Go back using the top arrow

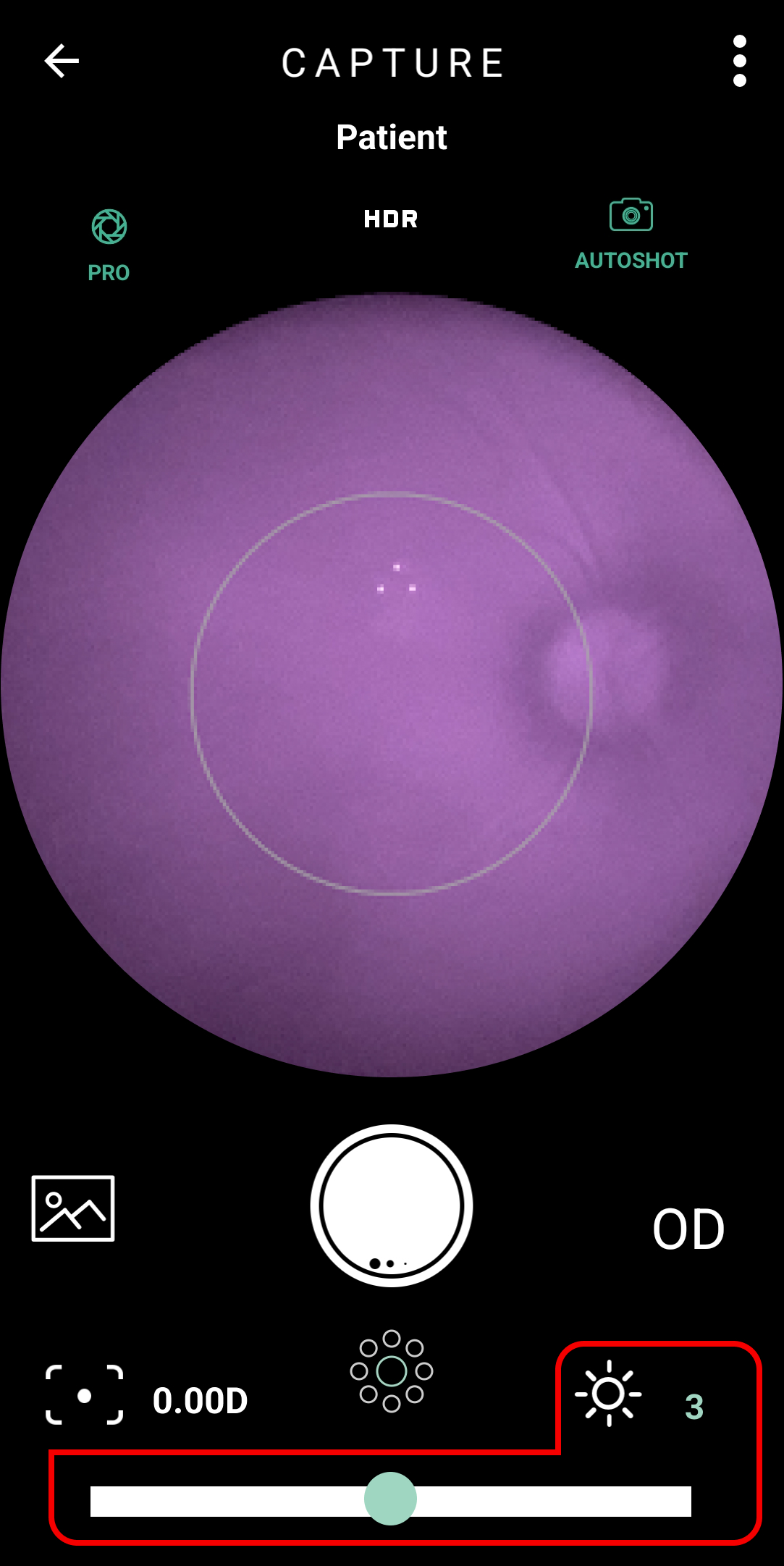62,61
